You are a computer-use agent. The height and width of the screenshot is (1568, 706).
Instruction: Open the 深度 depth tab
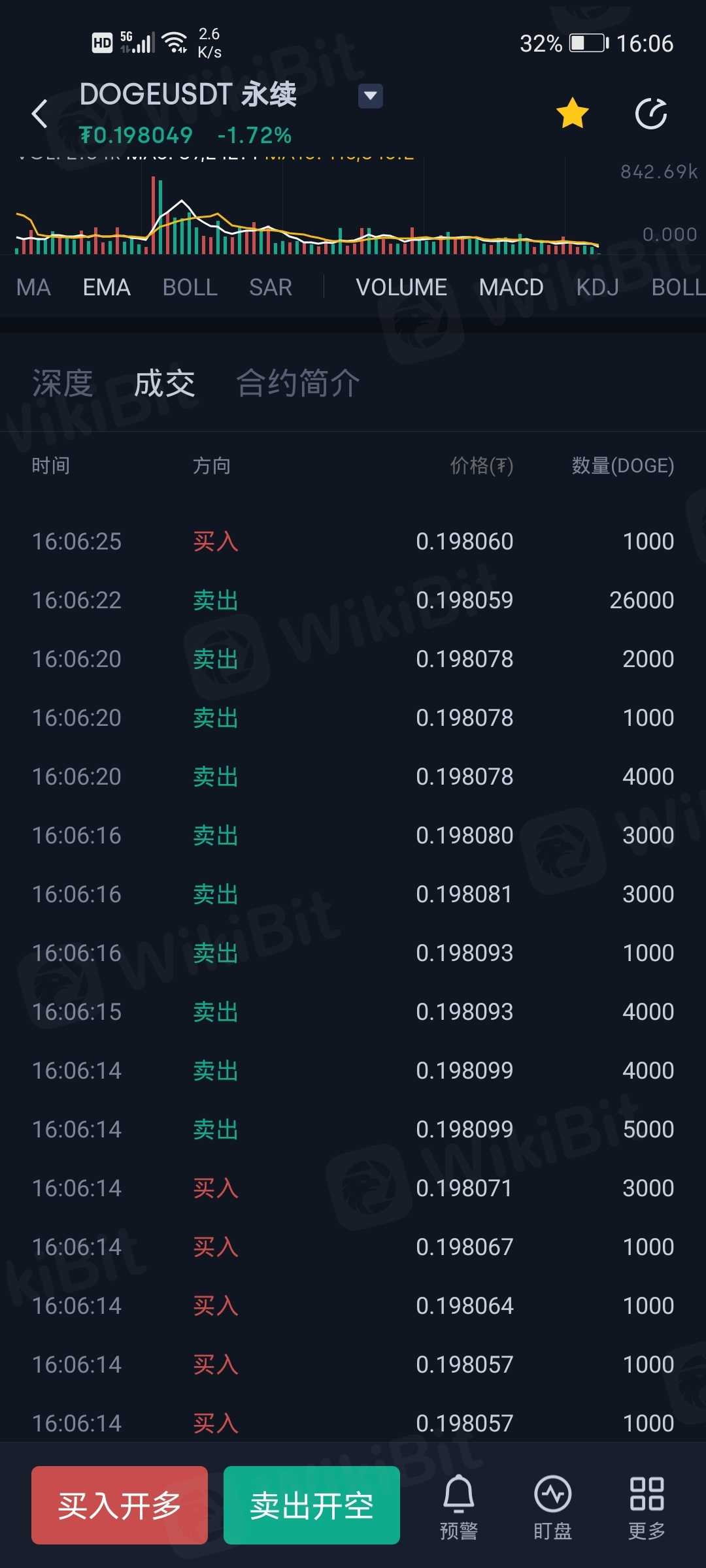(x=63, y=383)
